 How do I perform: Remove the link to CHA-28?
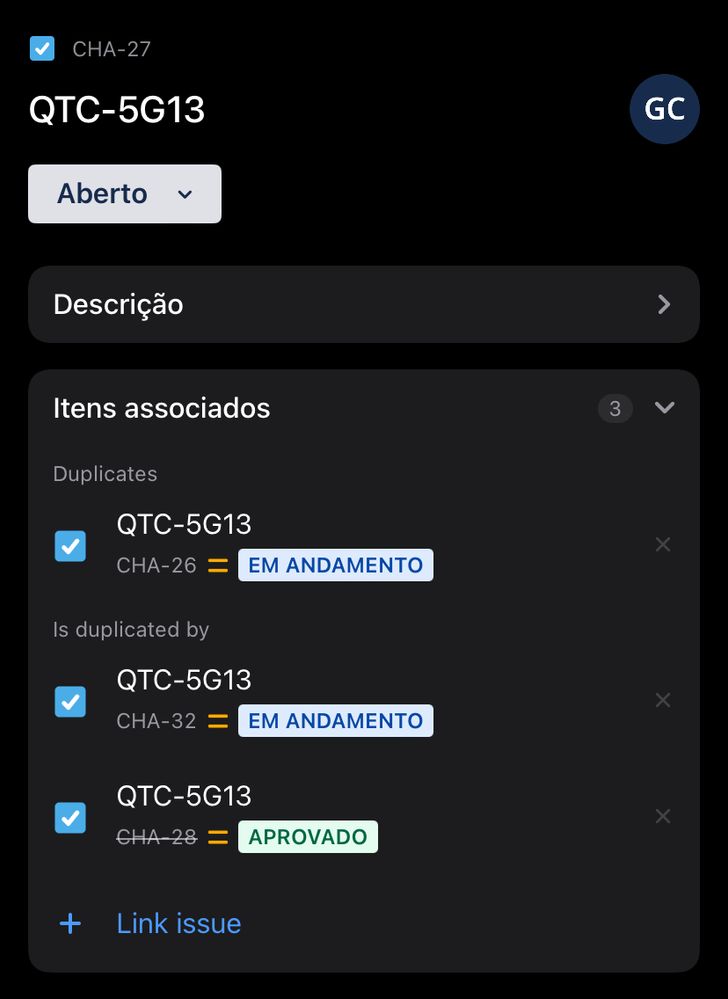pos(662,817)
